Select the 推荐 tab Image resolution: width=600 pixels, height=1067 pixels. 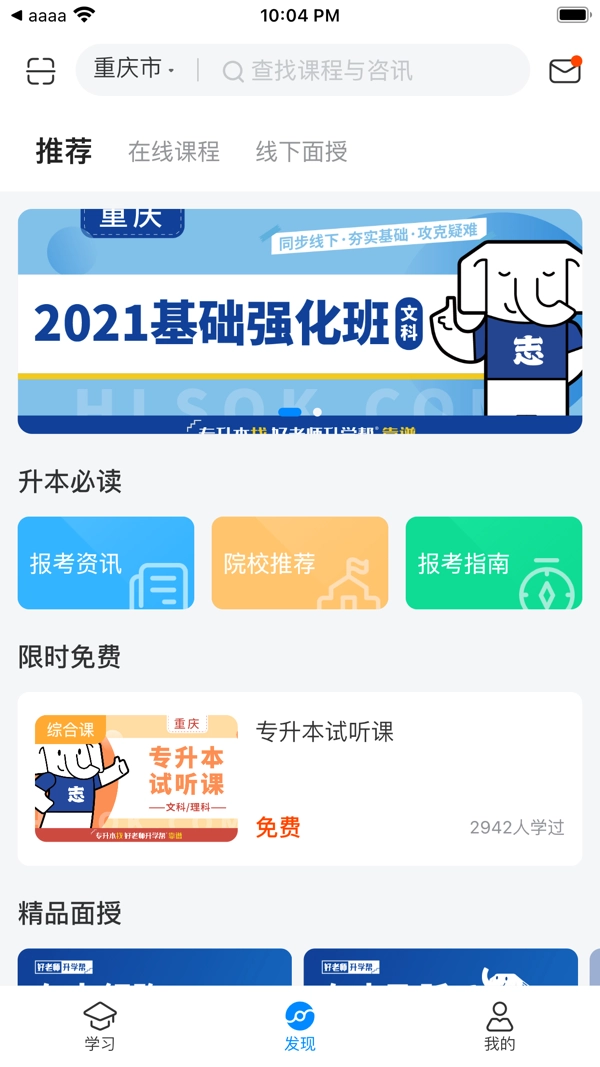tap(64, 151)
